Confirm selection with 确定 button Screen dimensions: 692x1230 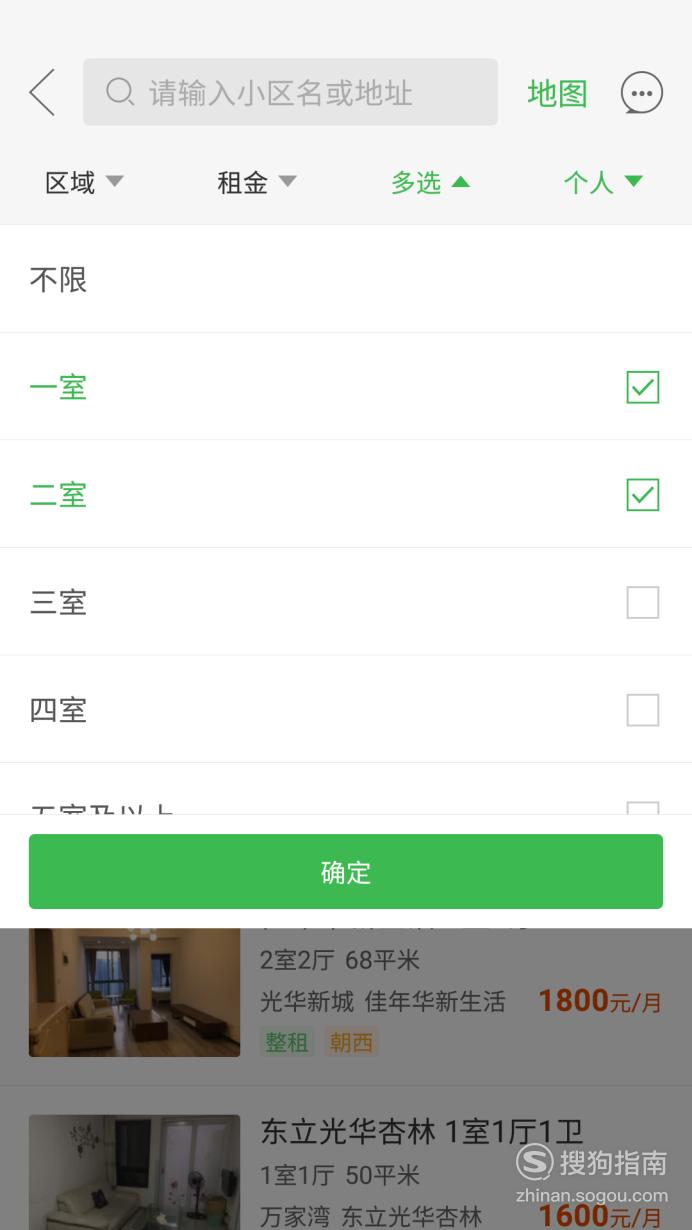coord(345,872)
